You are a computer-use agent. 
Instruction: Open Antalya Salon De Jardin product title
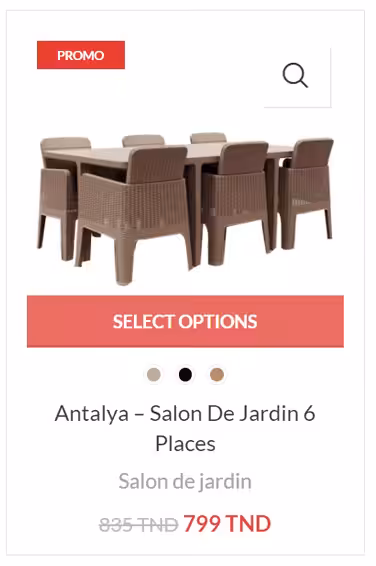pyautogui.click(x=185, y=428)
